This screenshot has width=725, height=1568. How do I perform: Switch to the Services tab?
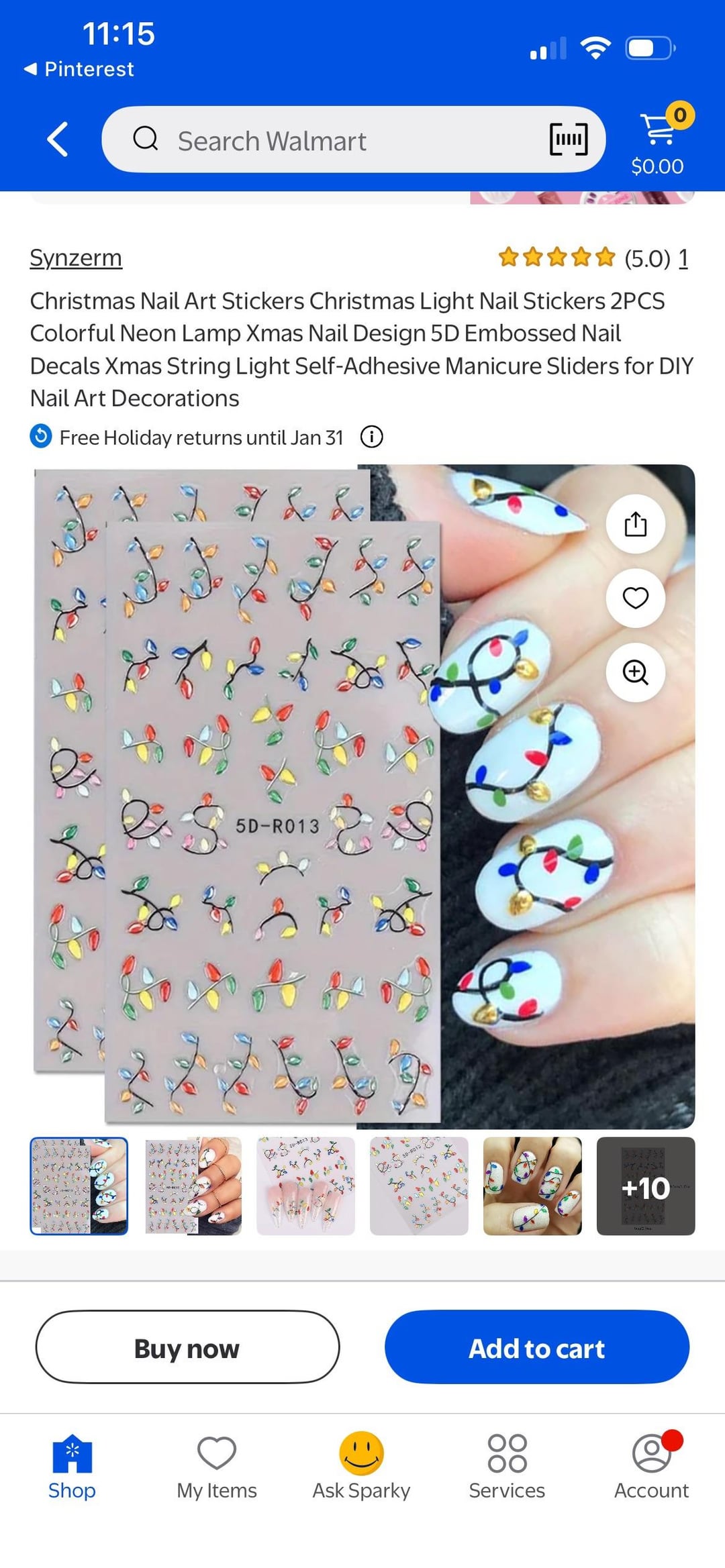coord(507,1467)
